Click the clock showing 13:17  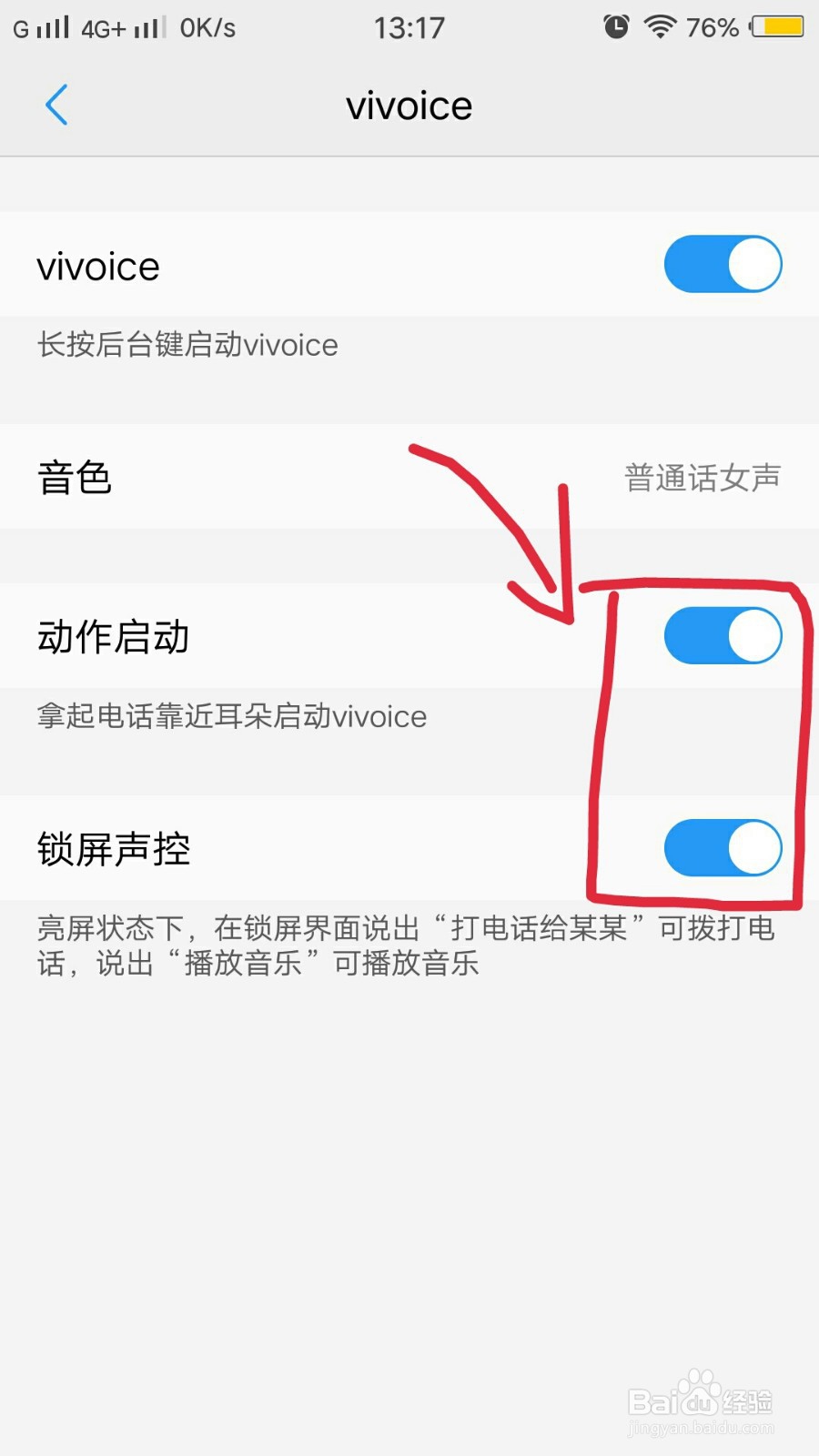(x=409, y=27)
